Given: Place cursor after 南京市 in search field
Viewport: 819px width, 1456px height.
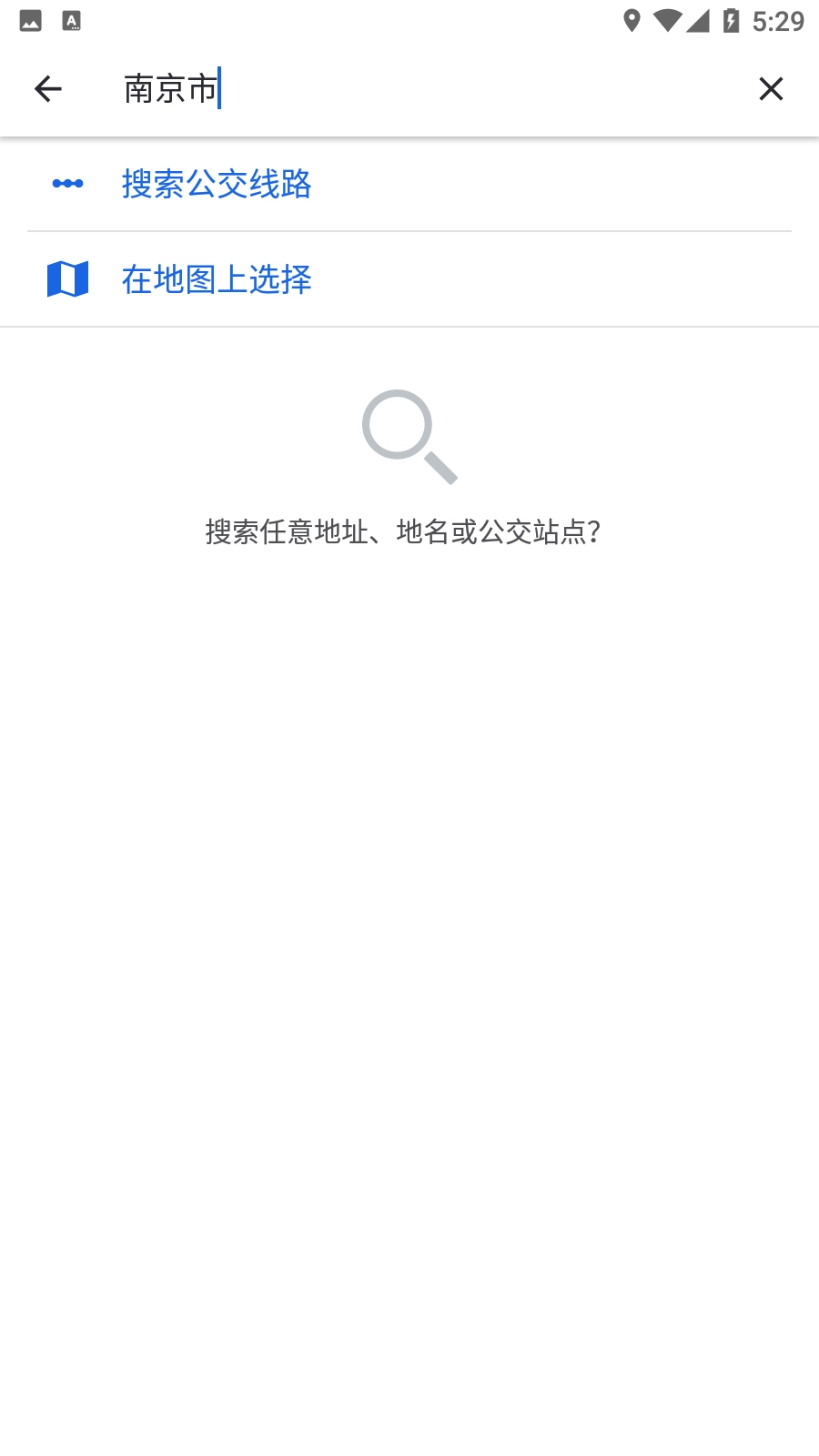Looking at the screenshot, I should [223, 88].
